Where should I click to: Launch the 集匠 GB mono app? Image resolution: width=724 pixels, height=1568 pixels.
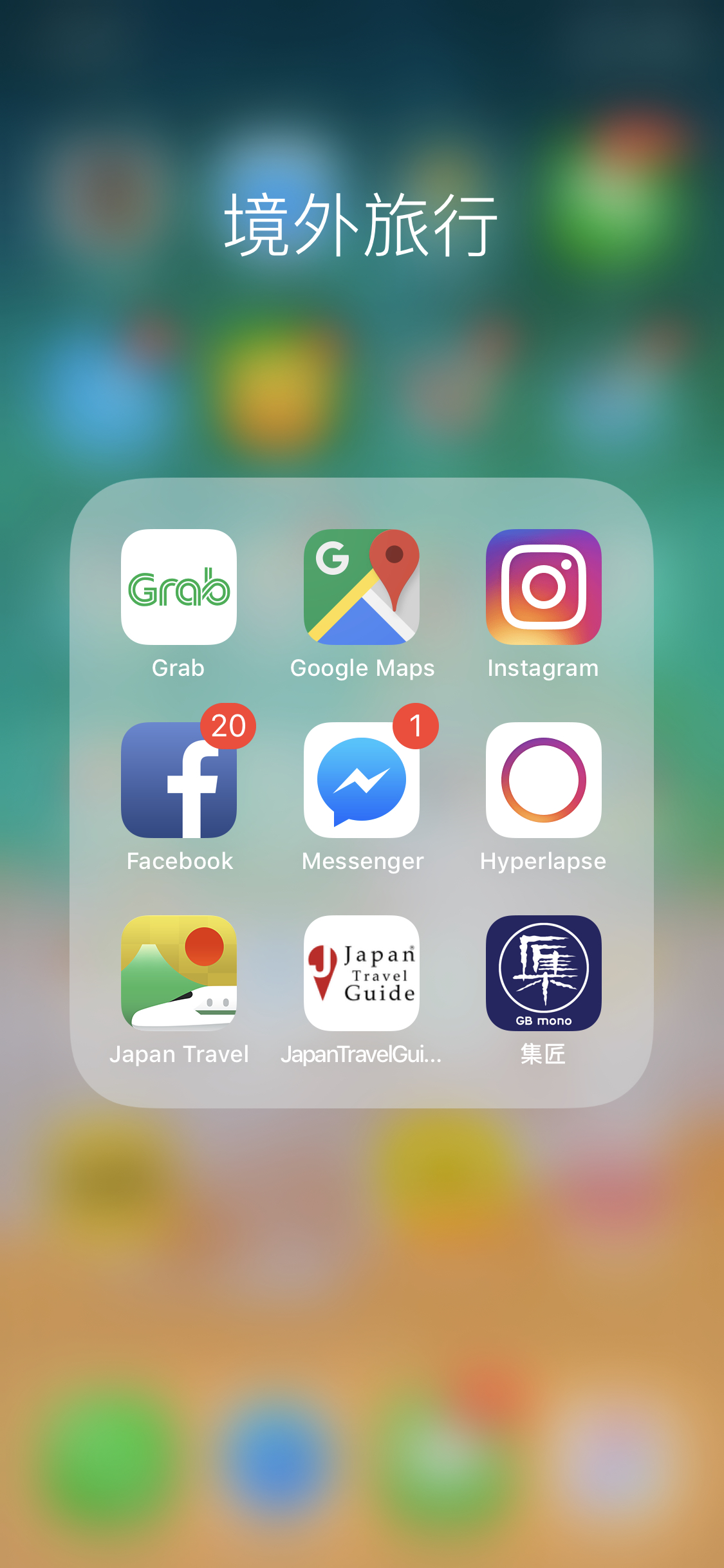click(x=544, y=973)
